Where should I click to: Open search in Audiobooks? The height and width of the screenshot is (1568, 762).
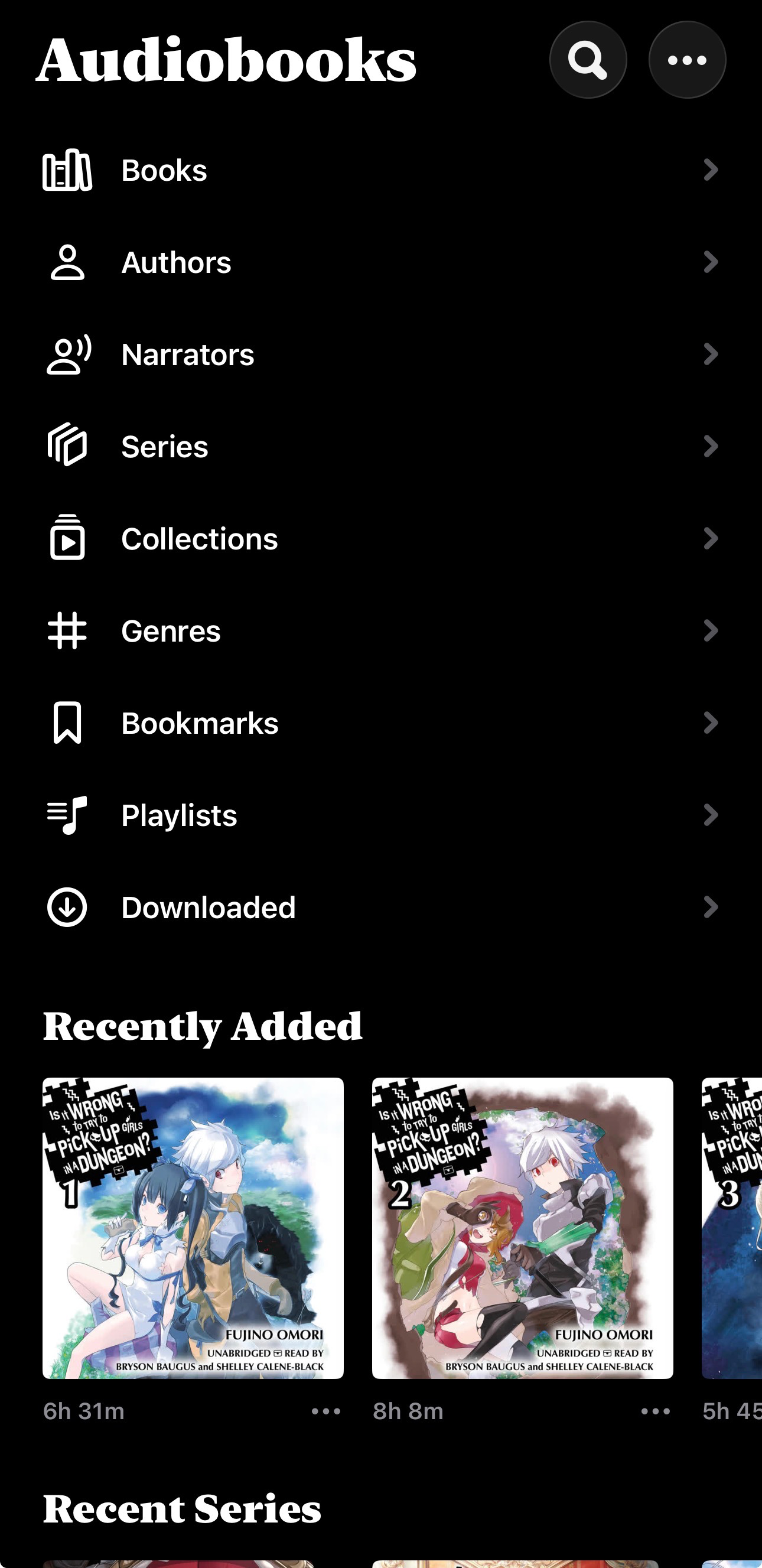[587, 60]
